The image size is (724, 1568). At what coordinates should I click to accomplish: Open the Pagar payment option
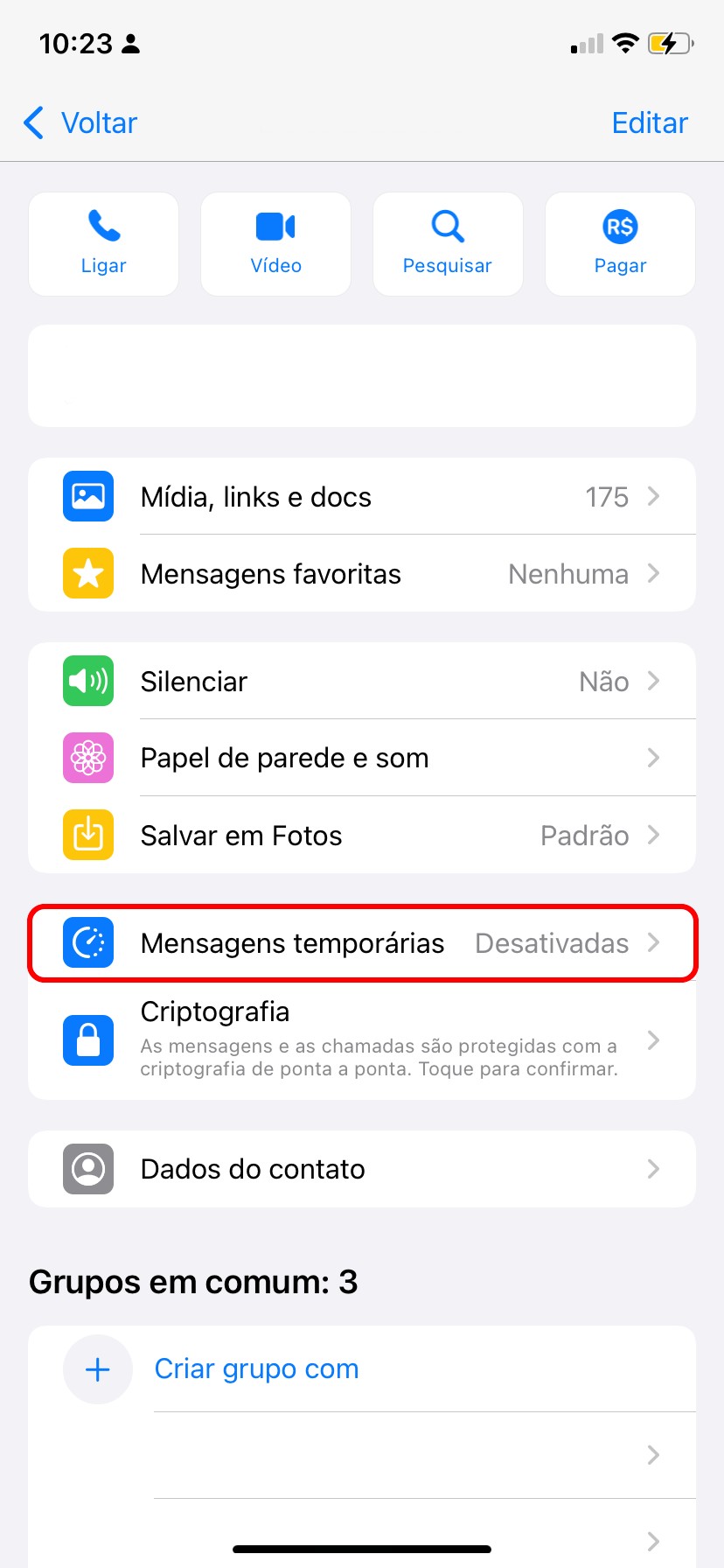[x=620, y=244]
